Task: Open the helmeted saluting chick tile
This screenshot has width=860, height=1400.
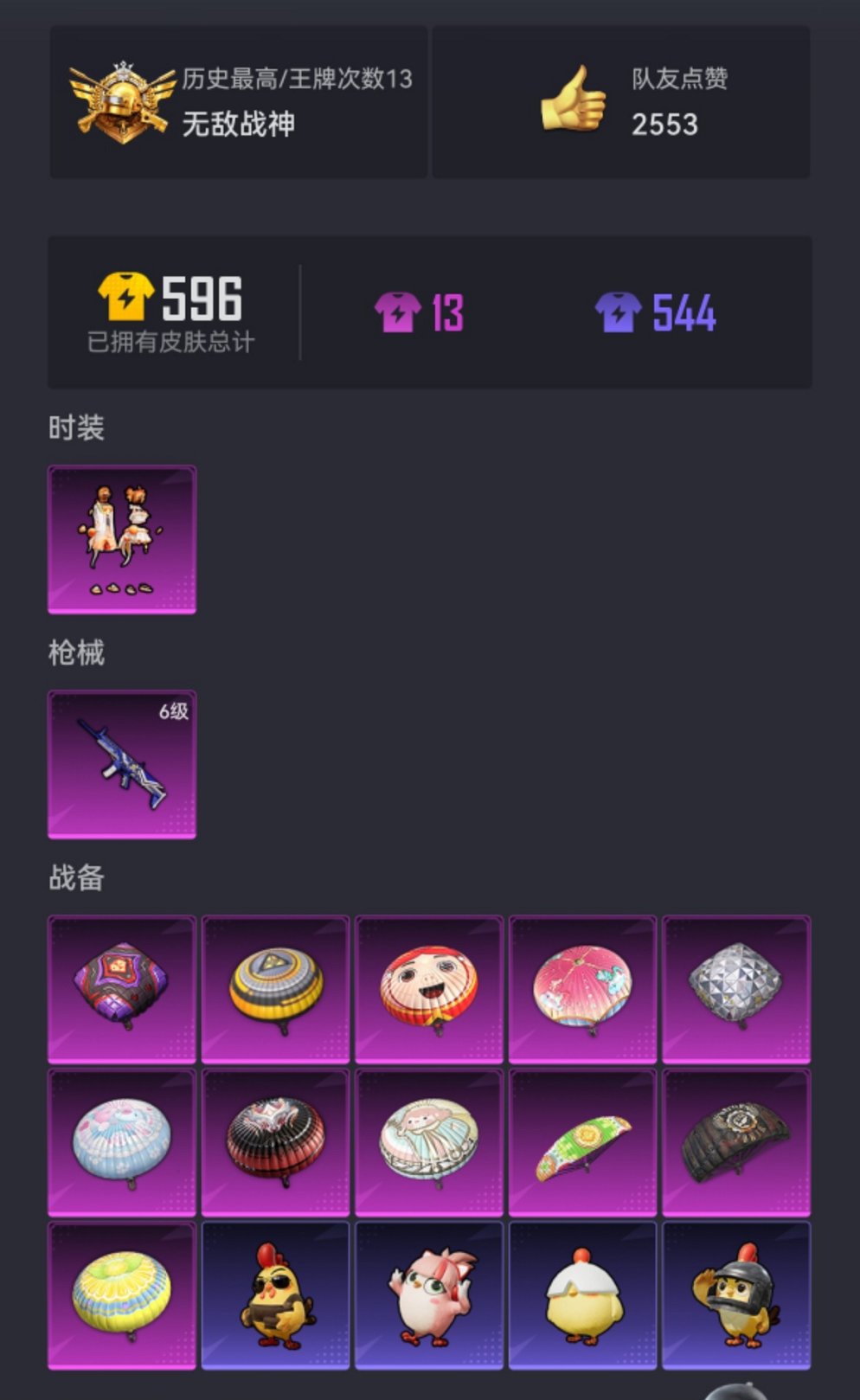Action: tap(735, 1295)
